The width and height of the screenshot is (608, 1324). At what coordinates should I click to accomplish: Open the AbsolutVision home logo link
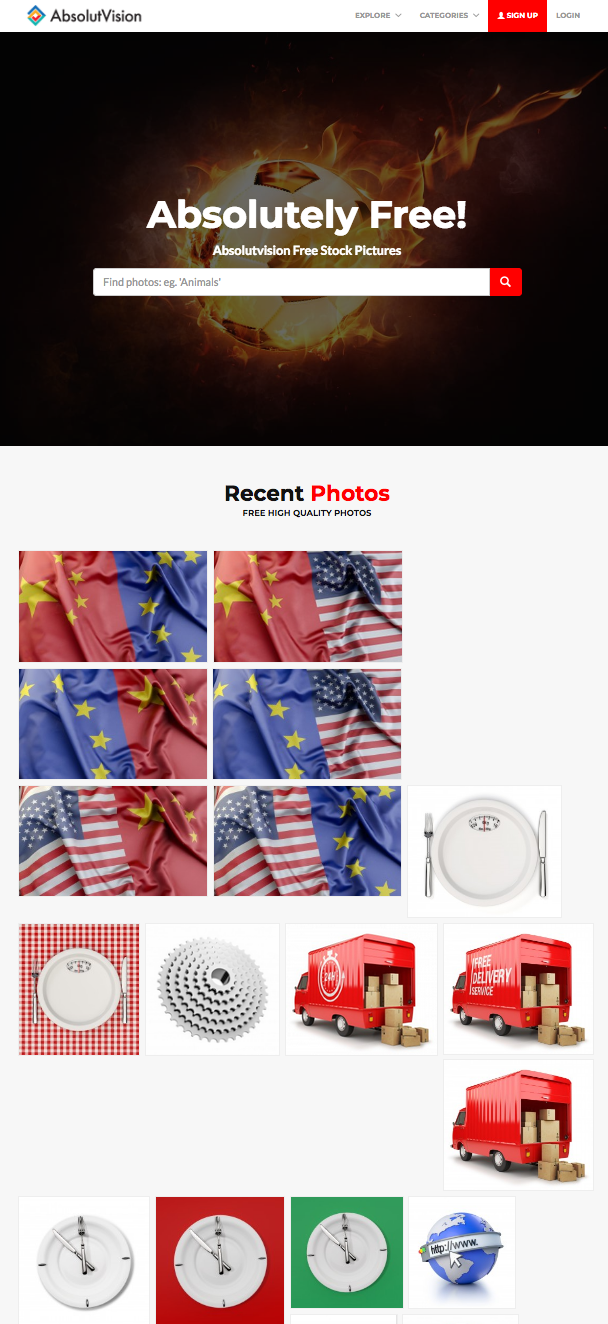tap(84, 15)
